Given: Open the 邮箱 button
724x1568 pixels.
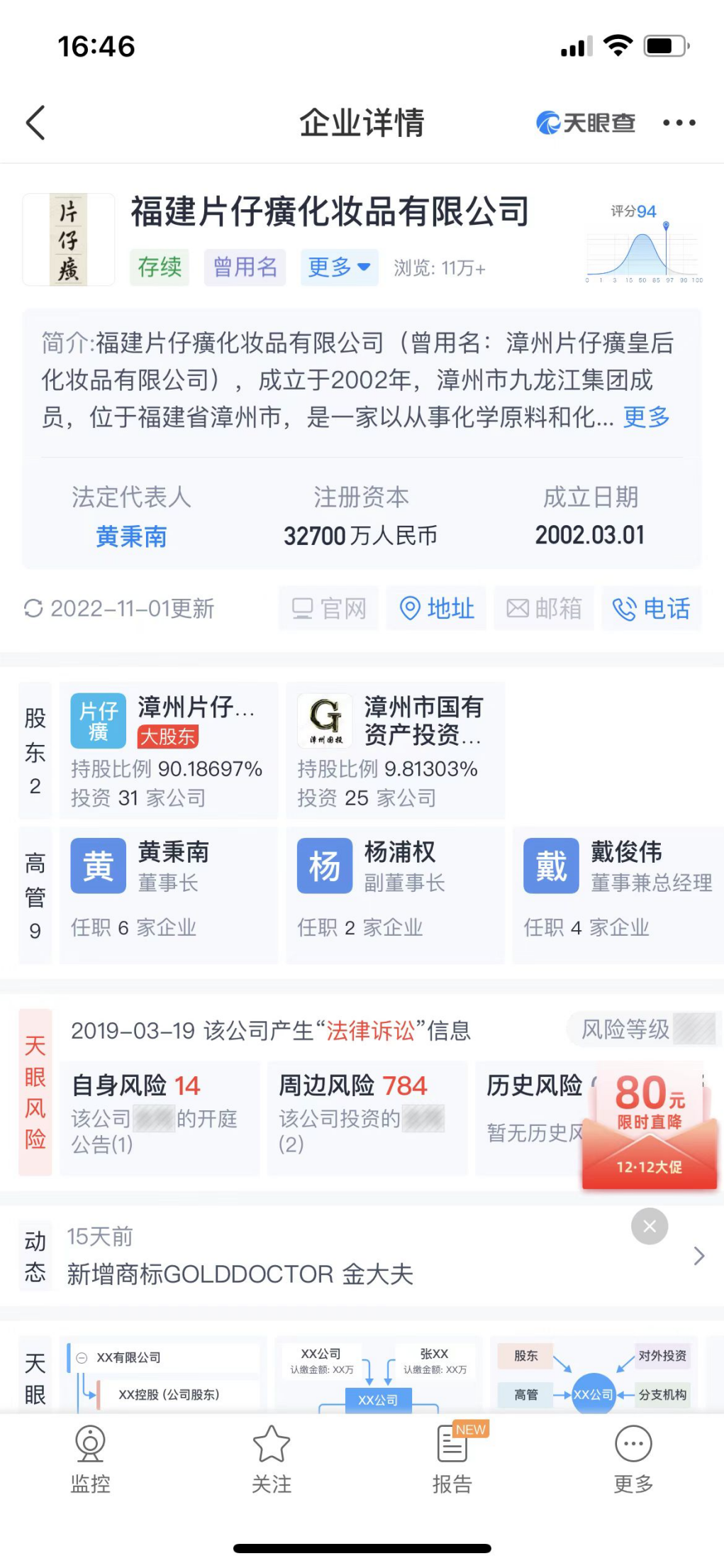Looking at the screenshot, I should [x=544, y=608].
